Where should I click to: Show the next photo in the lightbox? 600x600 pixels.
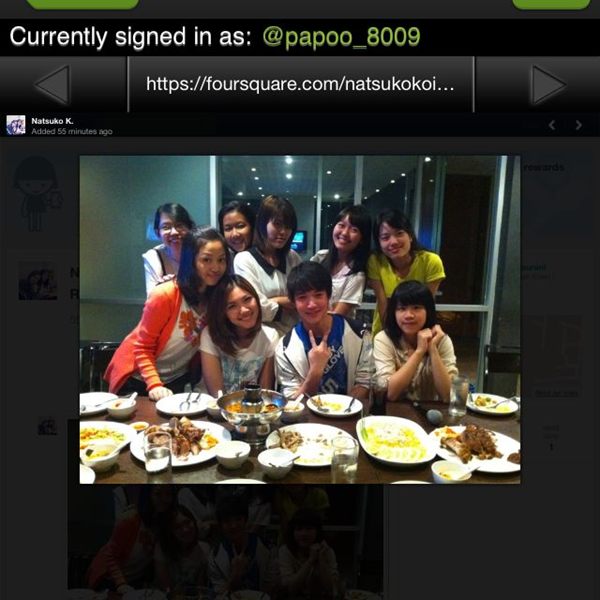578,126
